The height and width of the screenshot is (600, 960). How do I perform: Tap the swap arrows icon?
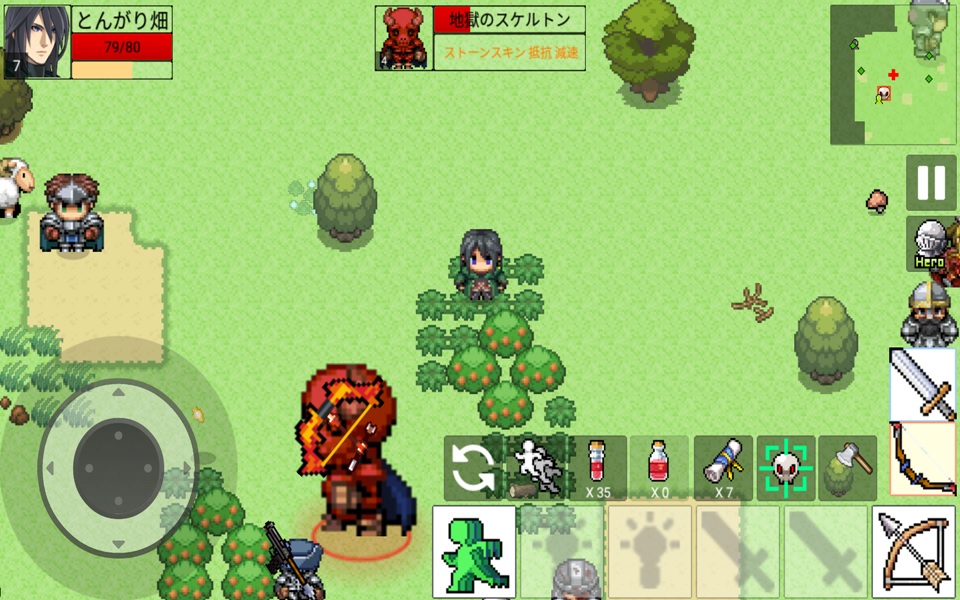coord(473,468)
